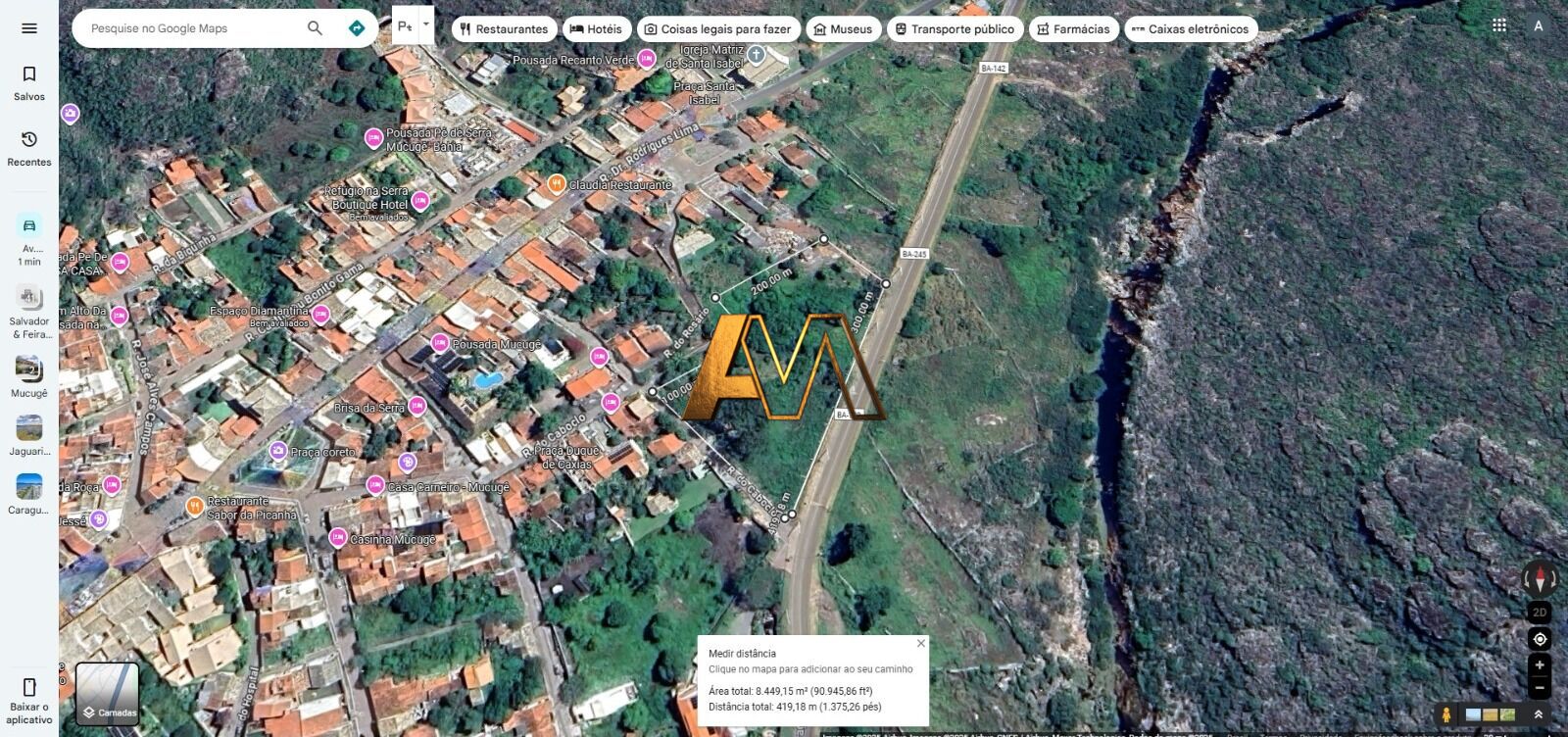Open the main menu hamburger
Viewport: 1568px width, 737px height.
pyautogui.click(x=29, y=28)
